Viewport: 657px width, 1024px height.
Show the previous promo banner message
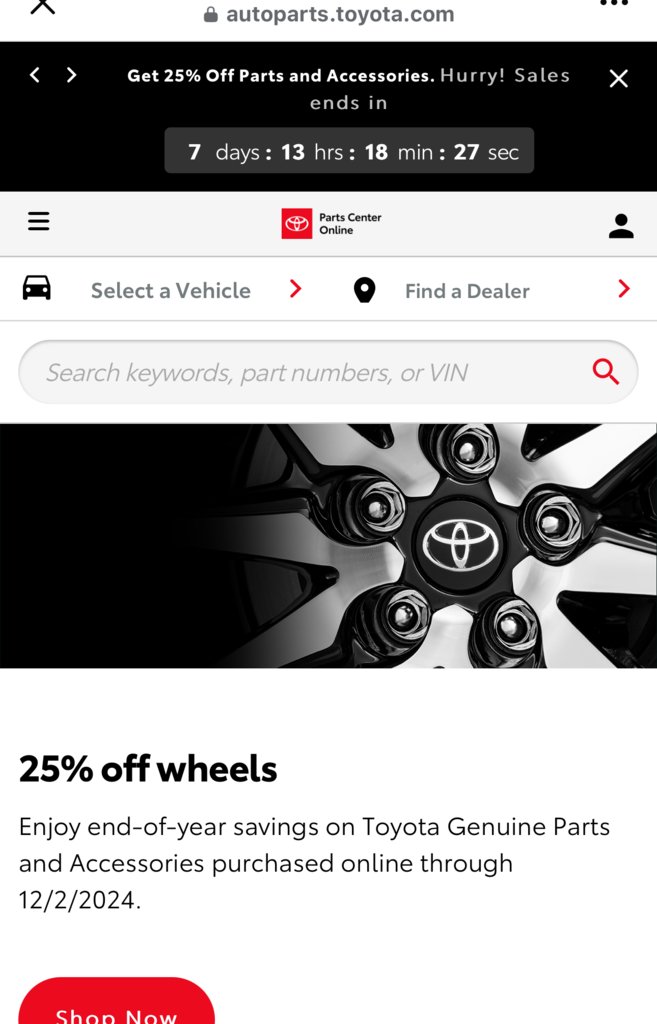[35, 75]
